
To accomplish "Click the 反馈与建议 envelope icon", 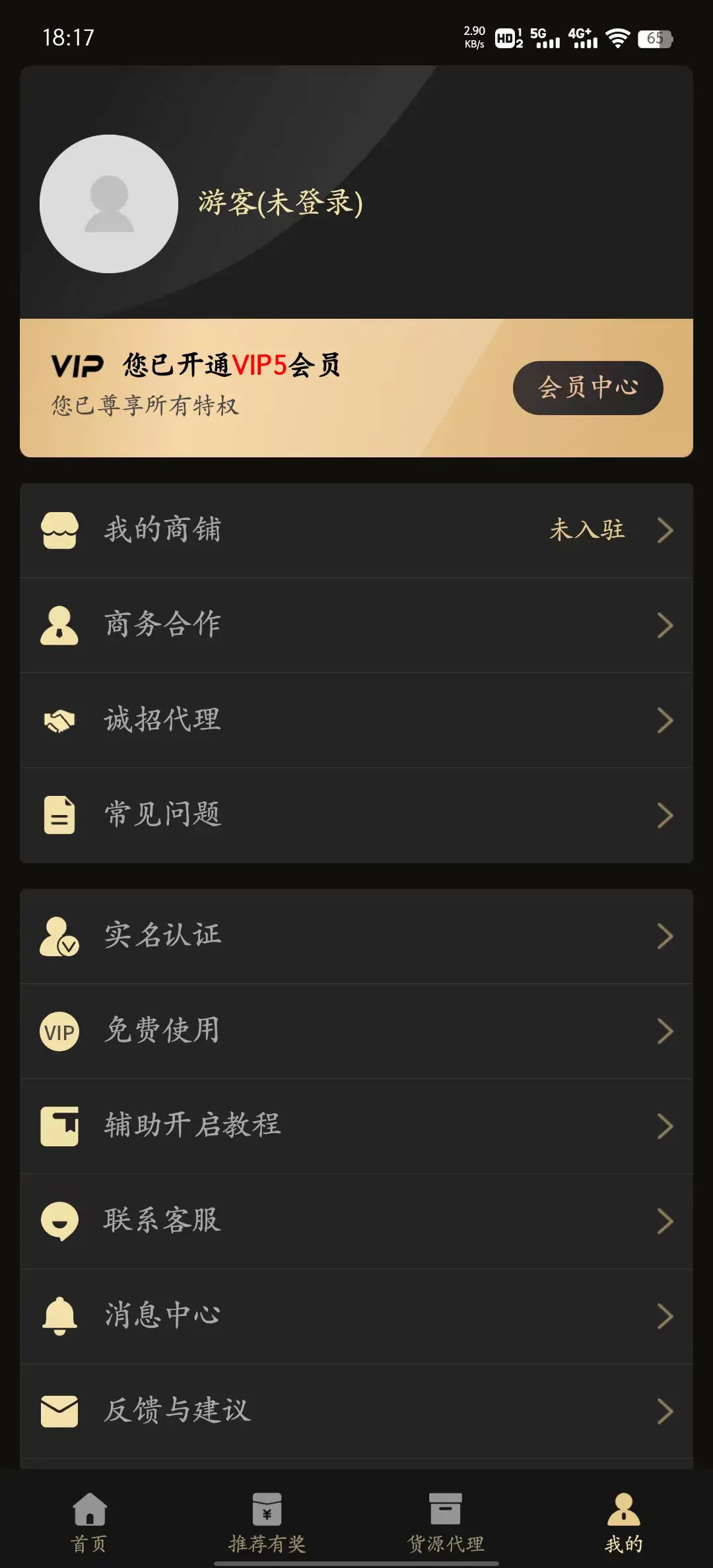I will (x=60, y=1409).
